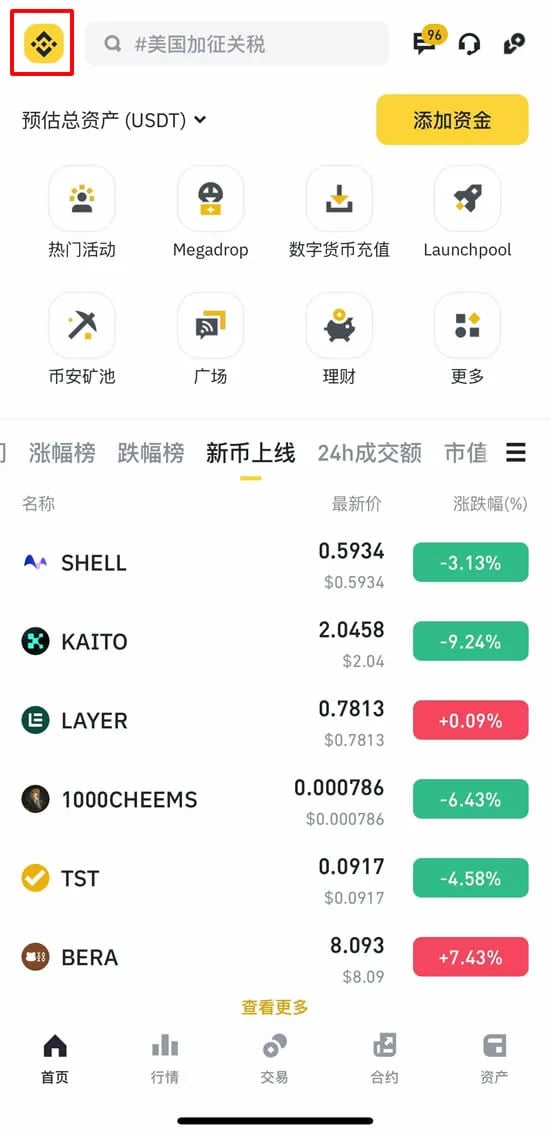This screenshot has width=550, height=1136.
Task: Open 币安矿池 shortcut
Action: (x=82, y=339)
